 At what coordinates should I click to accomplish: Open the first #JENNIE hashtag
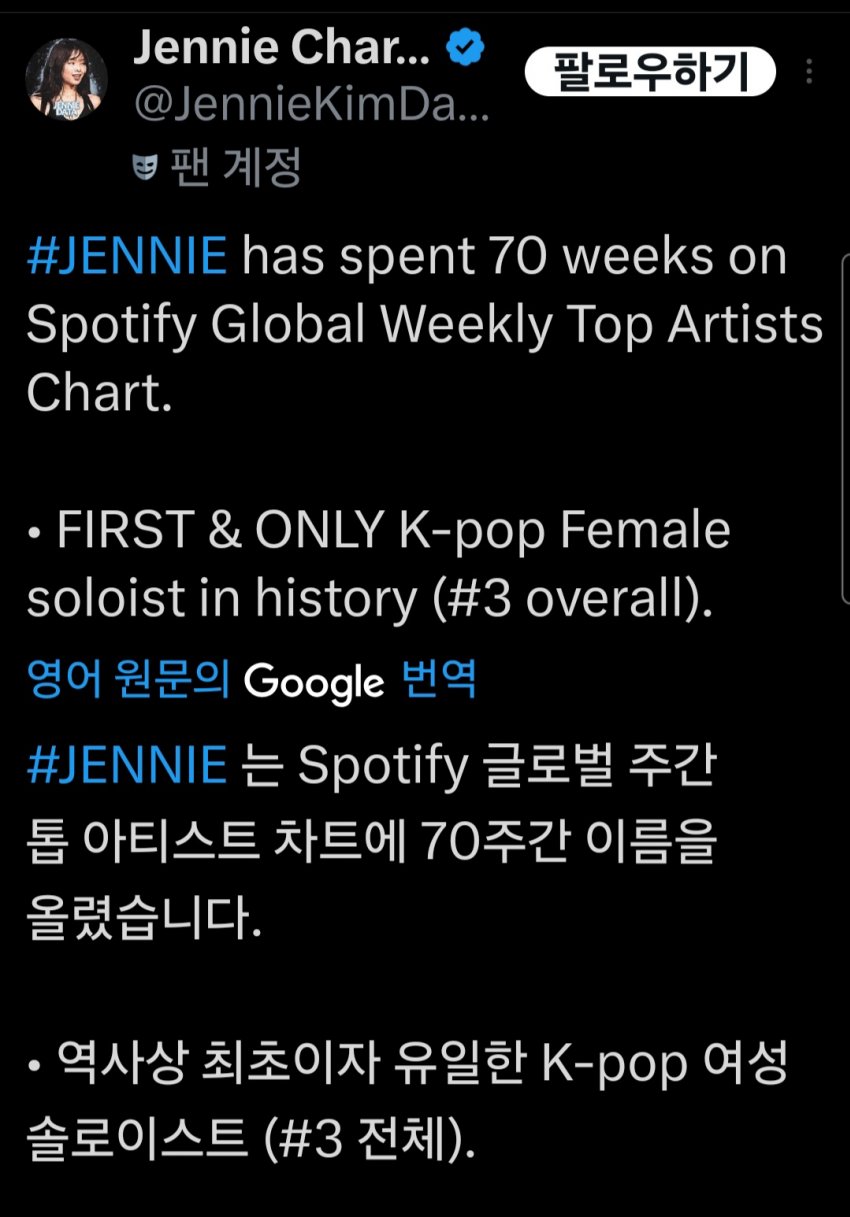127,258
